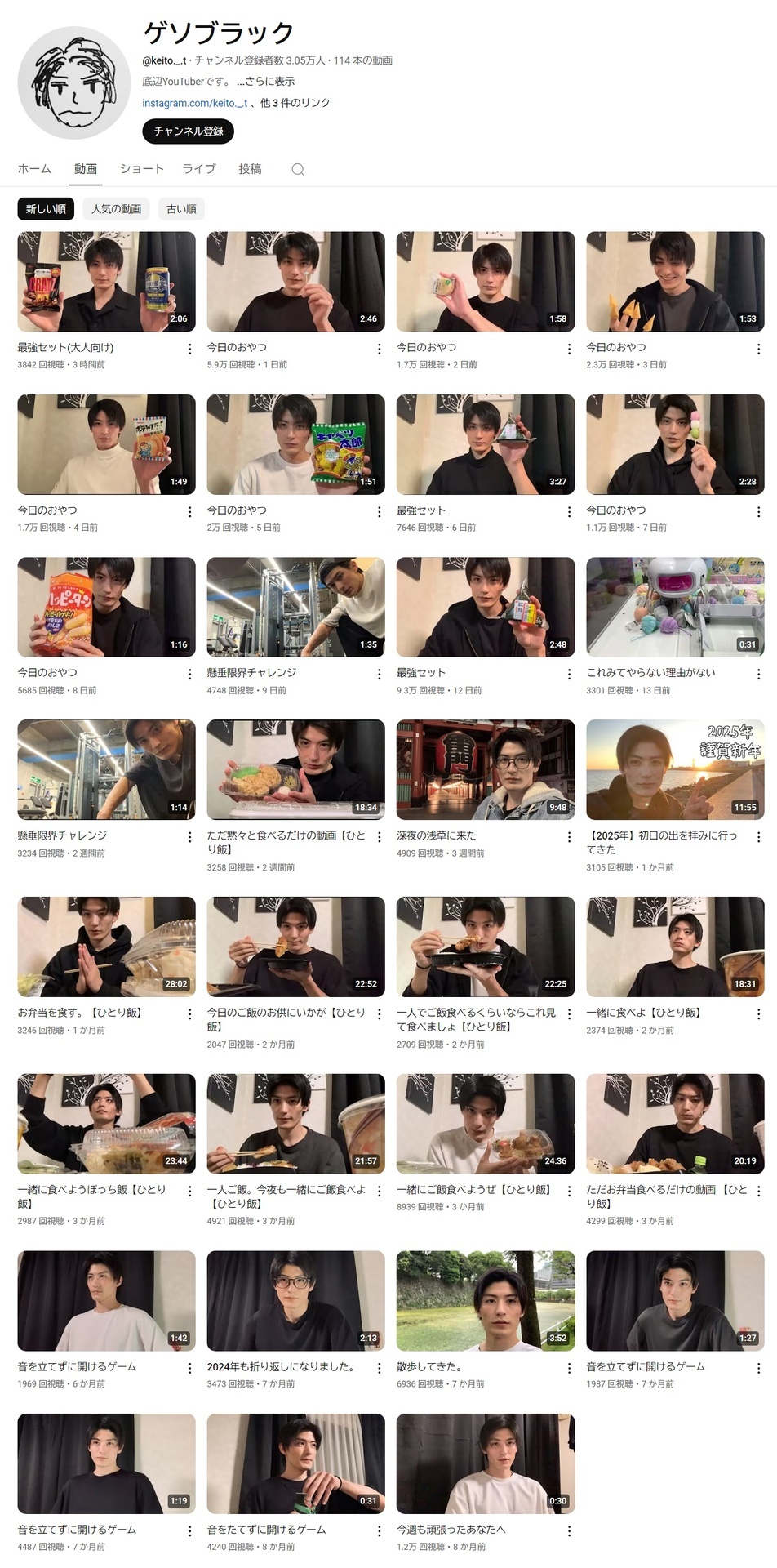Switch to the ライブ tab
The width and height of the screenshot is (777, 1568).
[x=199, y=169]
